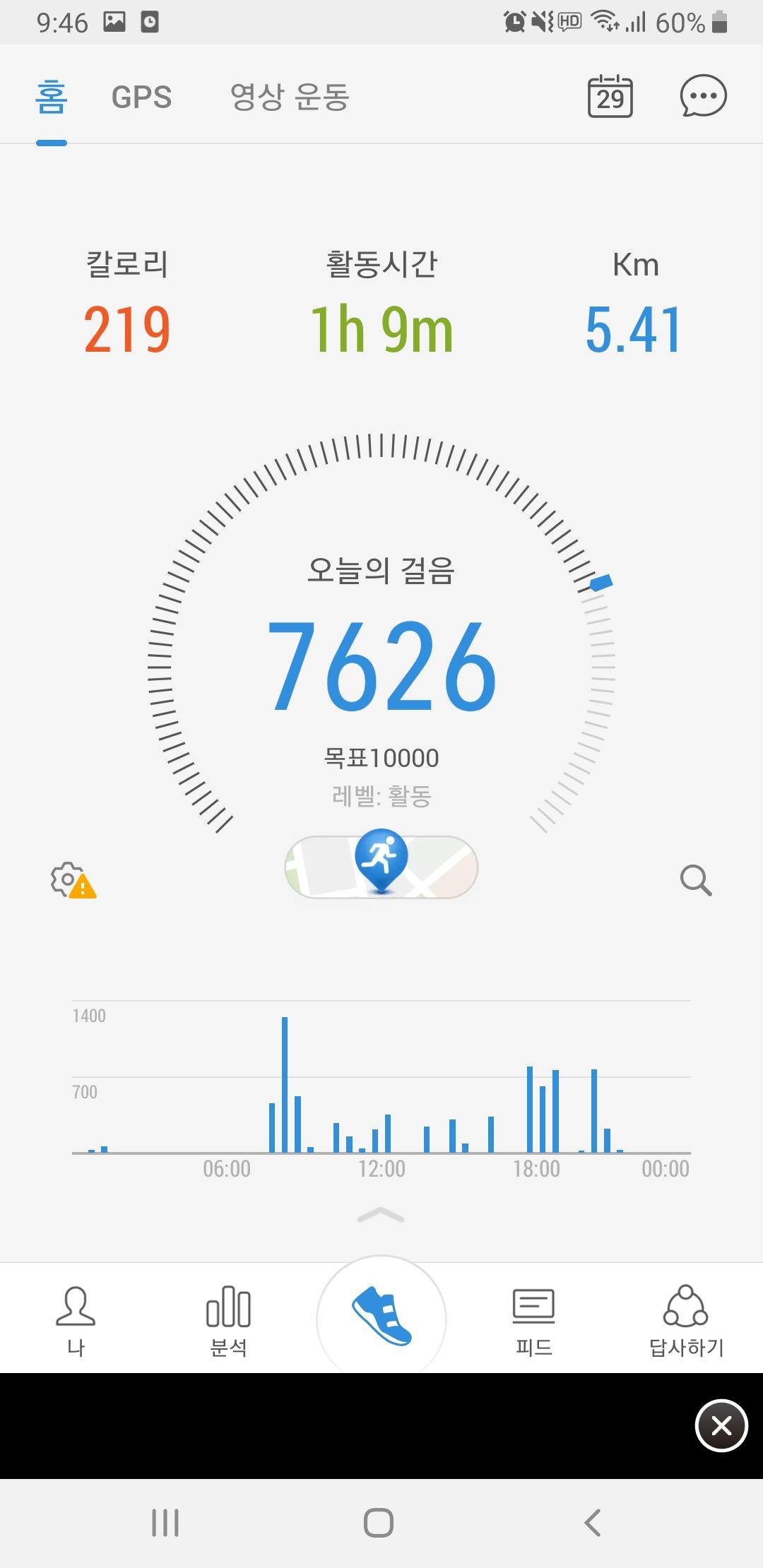Open the calendar icon showing 29
Image resolution: width=763 pixels, height=1568 pixels.
[610, 97]
